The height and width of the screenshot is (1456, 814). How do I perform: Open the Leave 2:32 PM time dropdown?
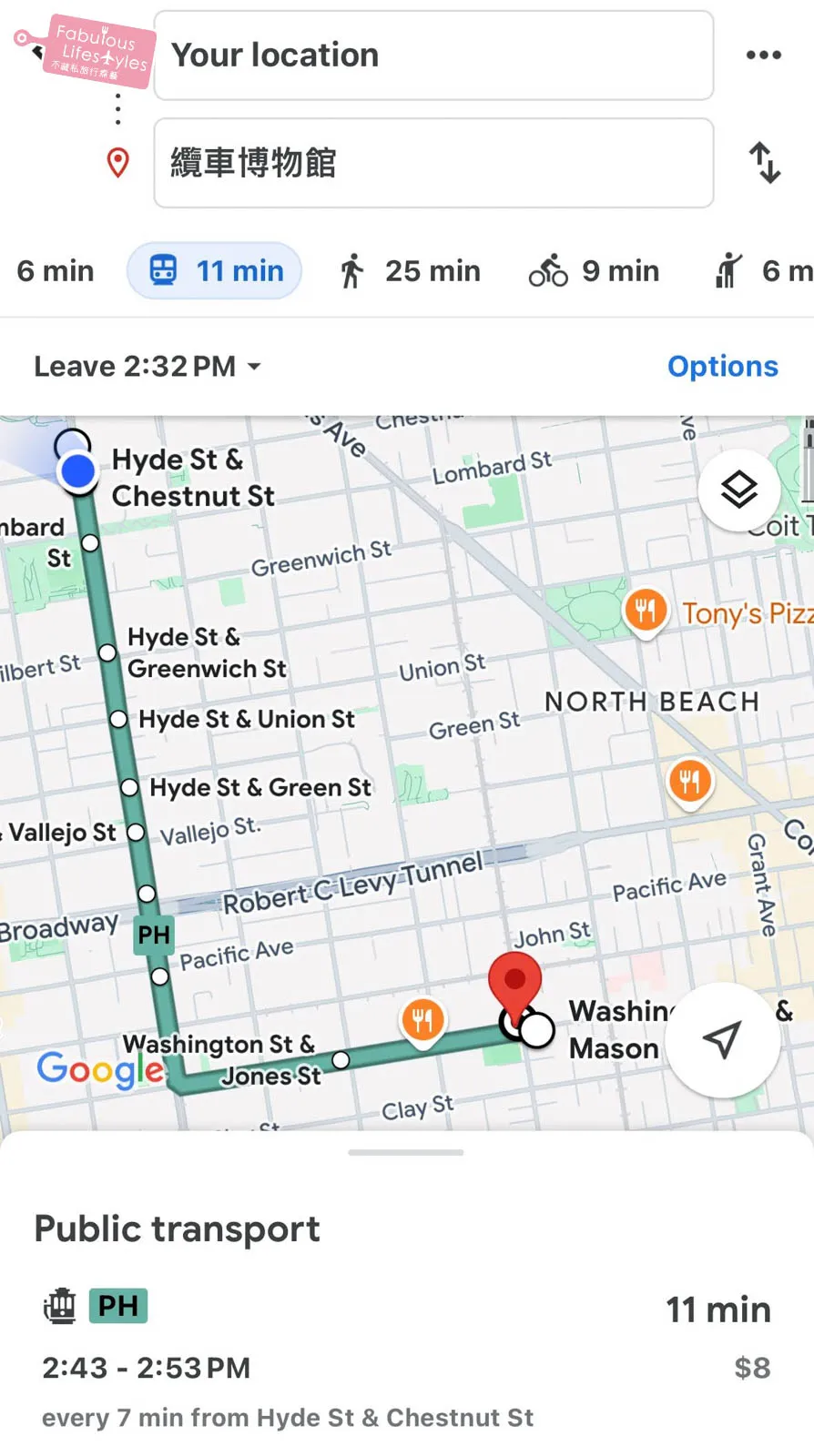click(x=148, y=367)
